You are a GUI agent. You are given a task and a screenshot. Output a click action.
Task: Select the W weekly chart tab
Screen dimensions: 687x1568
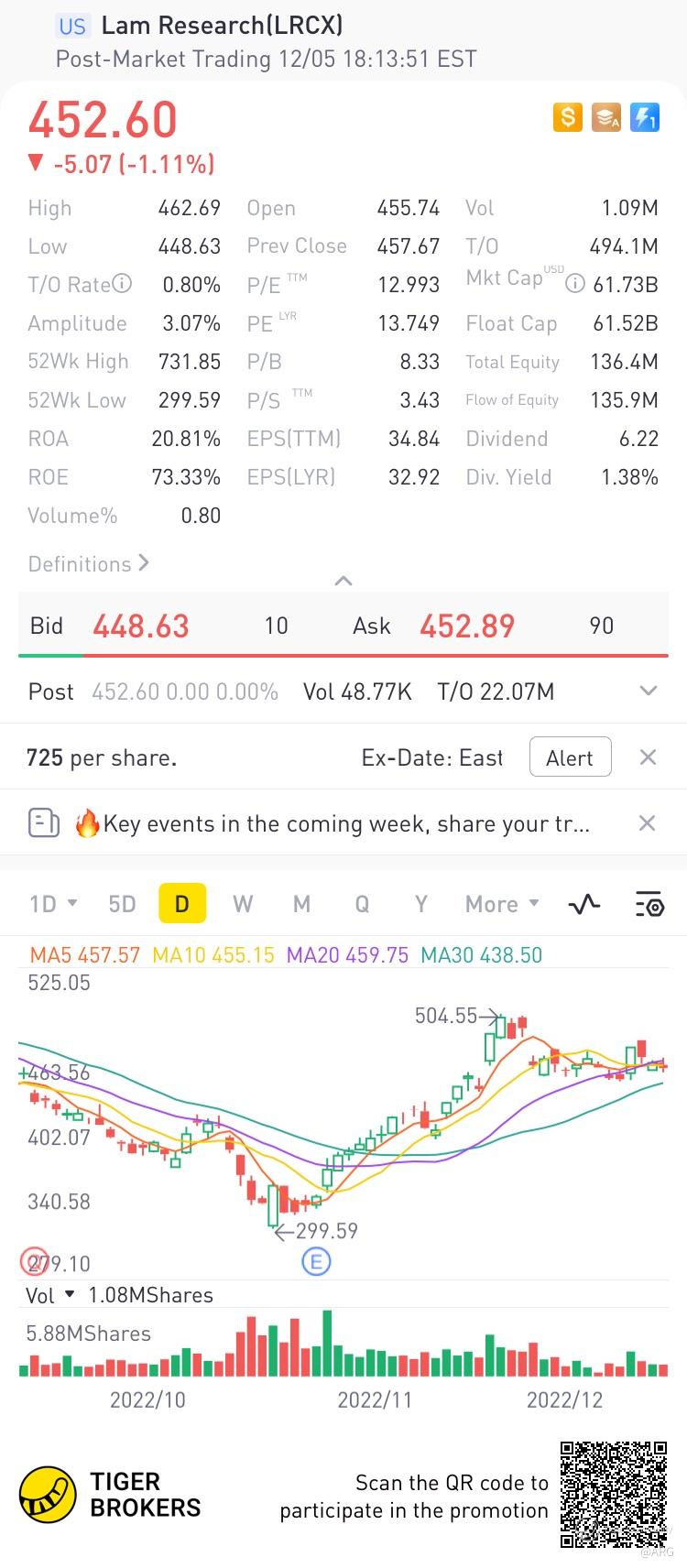(x=242, y=904)
